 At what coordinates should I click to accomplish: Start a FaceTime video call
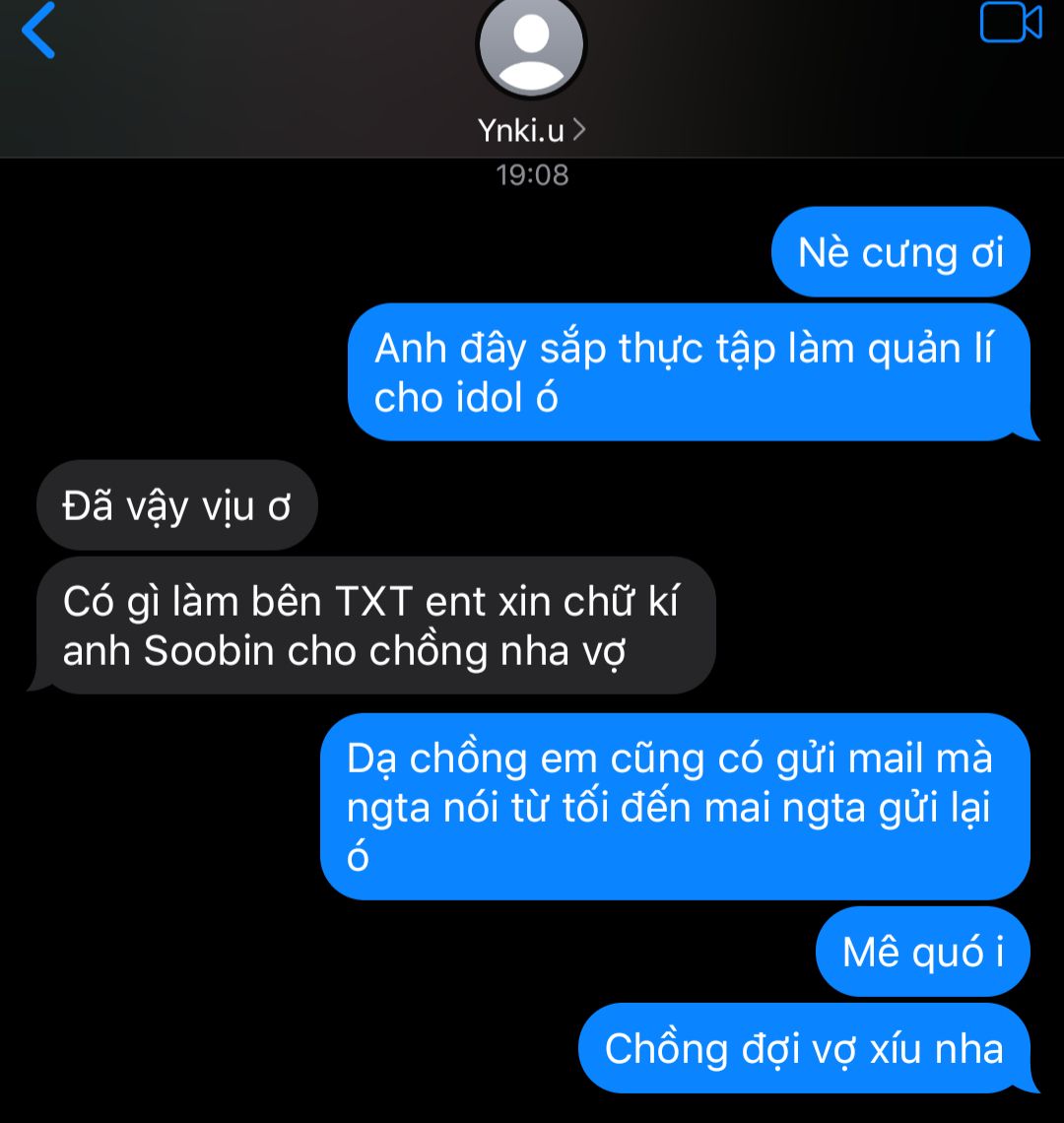pos(1010,24)
